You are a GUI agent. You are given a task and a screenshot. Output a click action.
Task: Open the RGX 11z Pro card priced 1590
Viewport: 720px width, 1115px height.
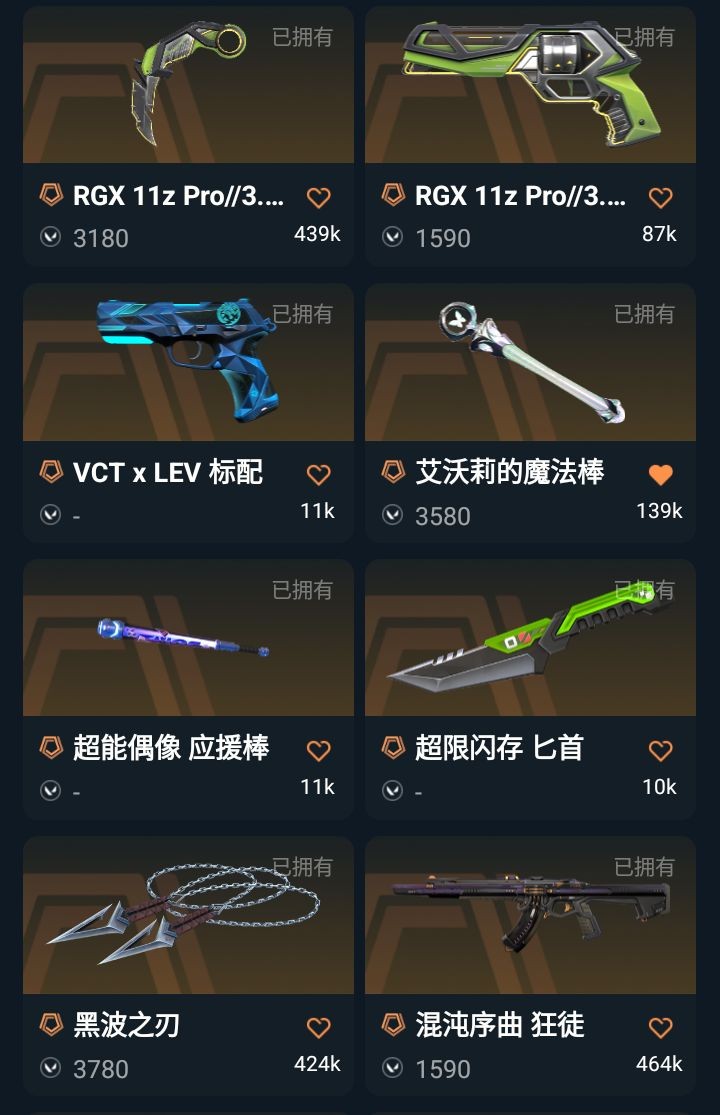530,100
